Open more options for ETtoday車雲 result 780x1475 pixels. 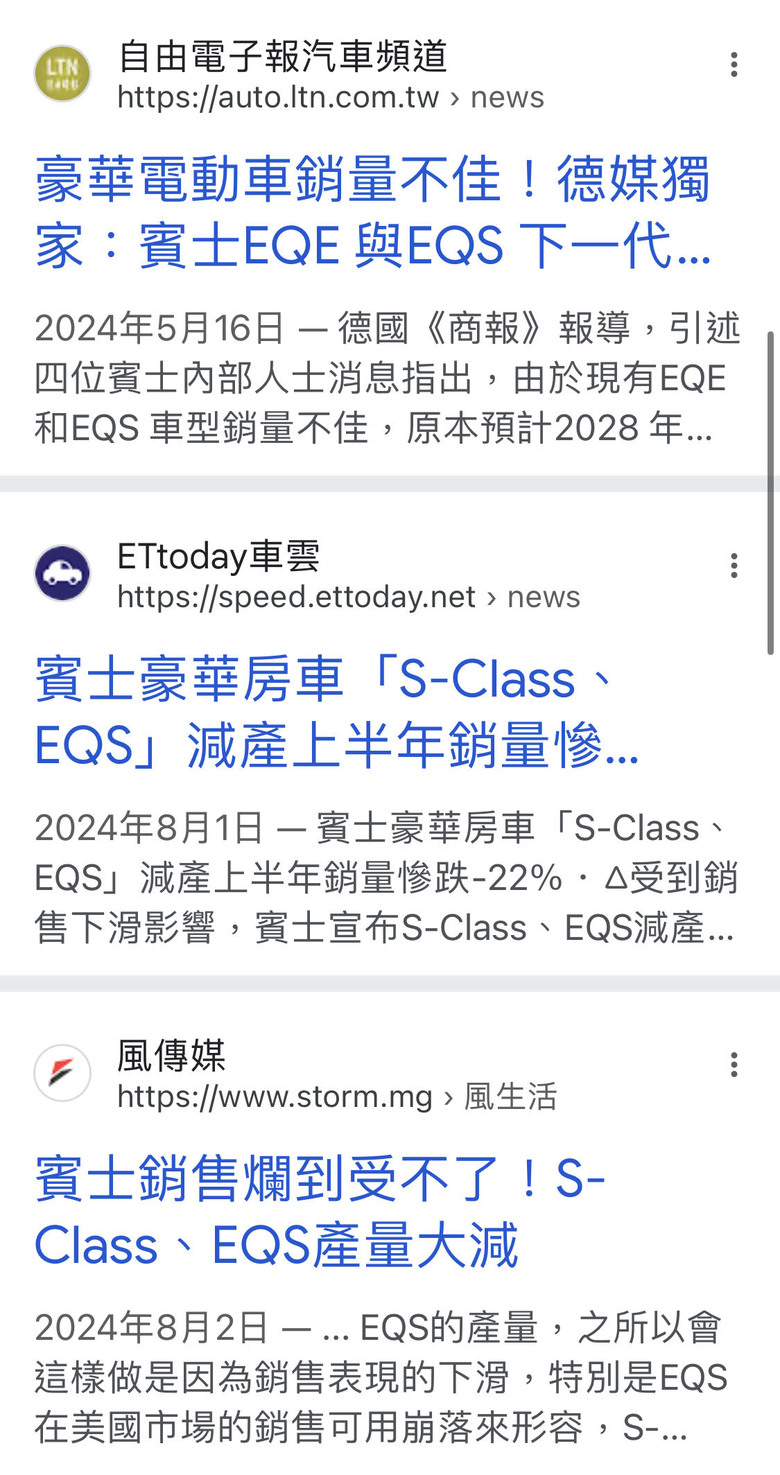point(734,565)
